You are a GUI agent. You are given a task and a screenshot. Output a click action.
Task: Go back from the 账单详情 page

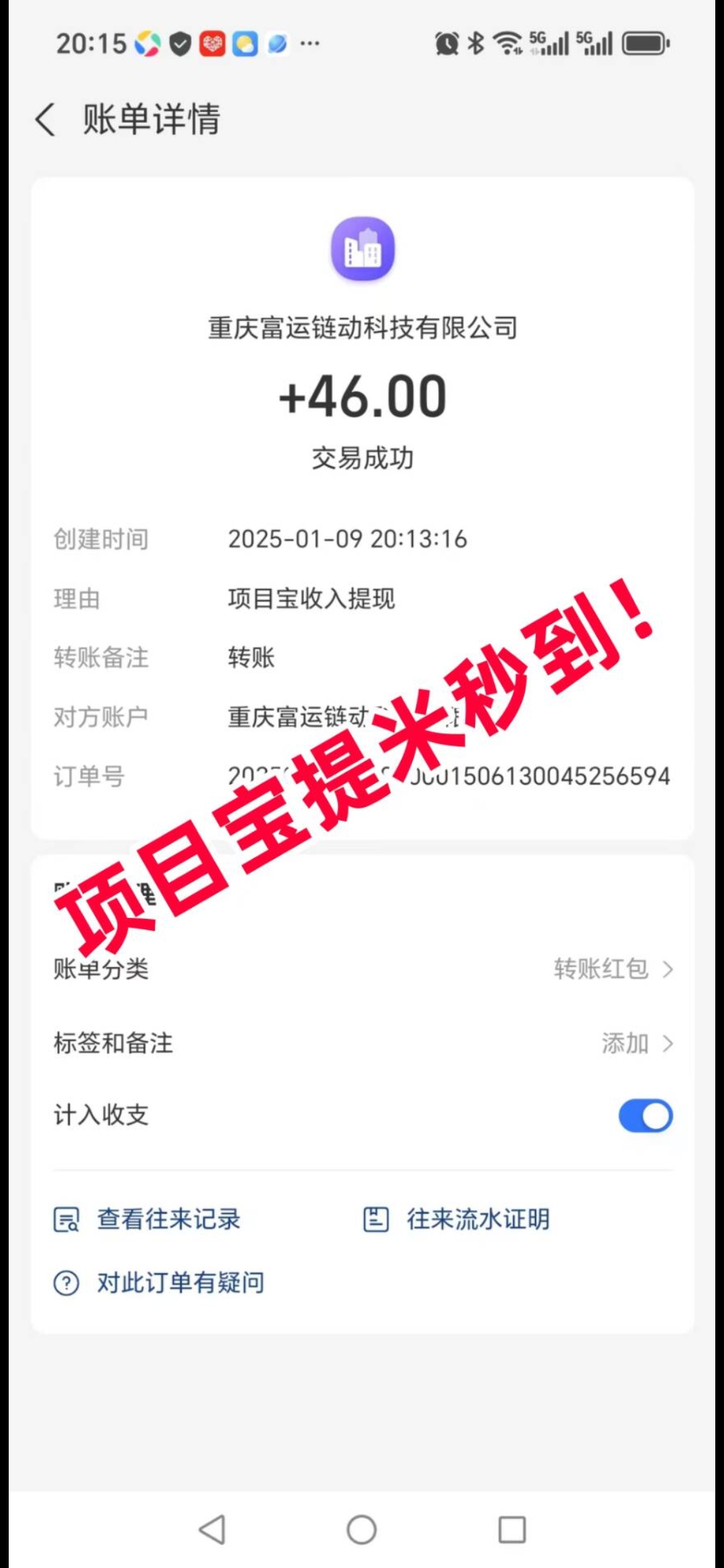[46, 120]
